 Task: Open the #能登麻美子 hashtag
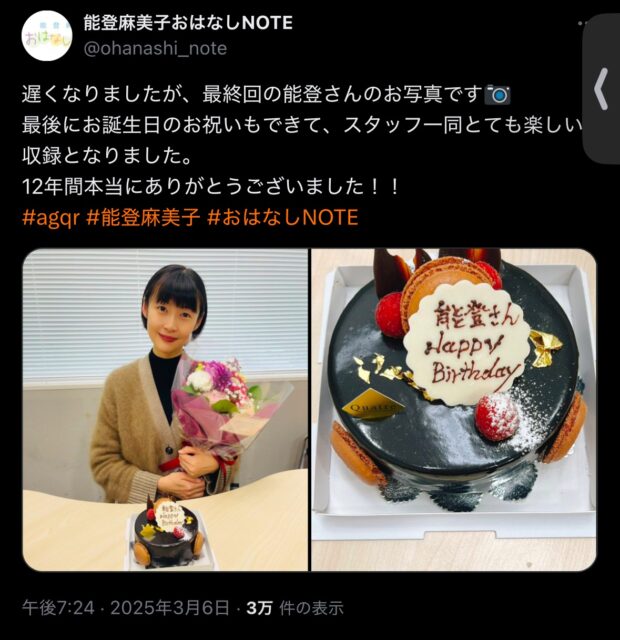tap(143, 217)
